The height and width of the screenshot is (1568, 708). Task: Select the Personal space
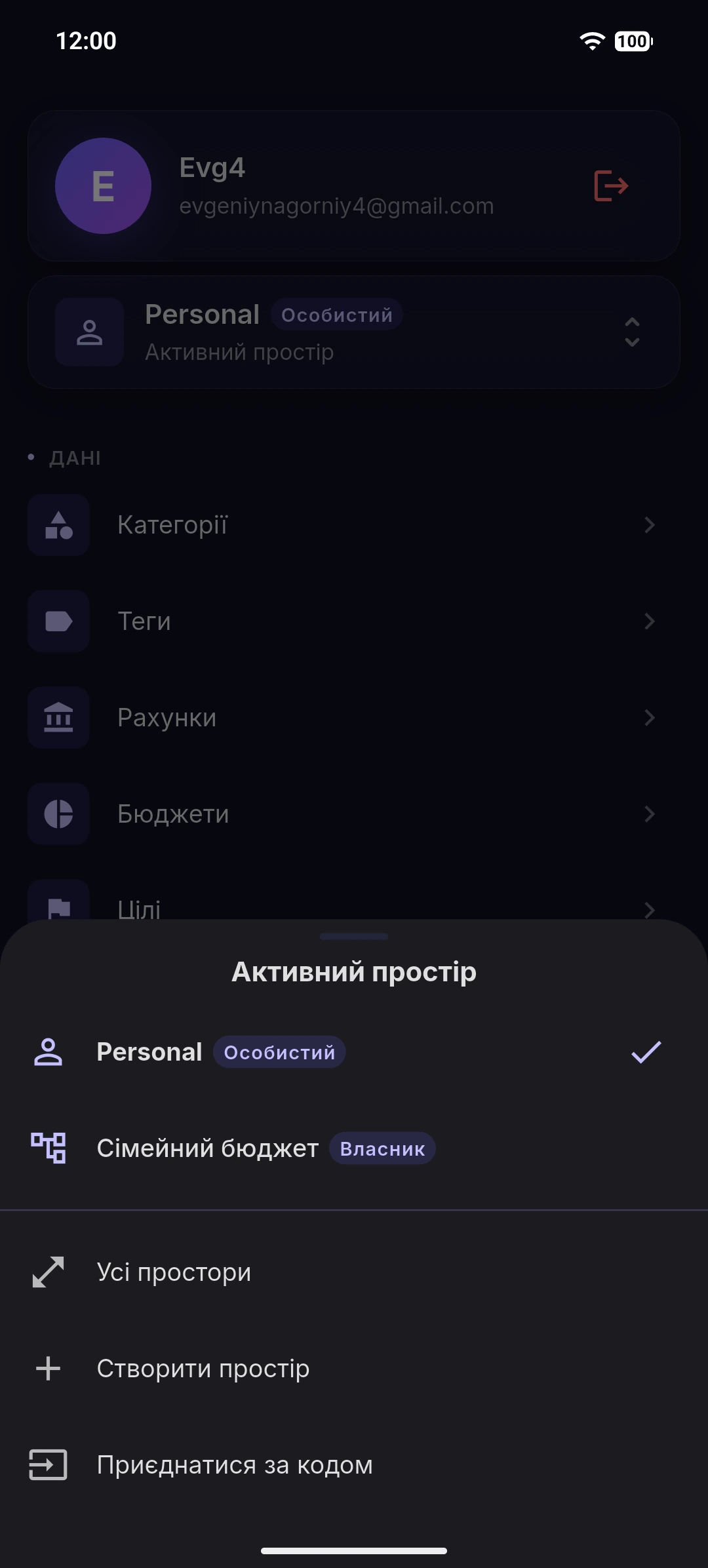(354, 1051)
